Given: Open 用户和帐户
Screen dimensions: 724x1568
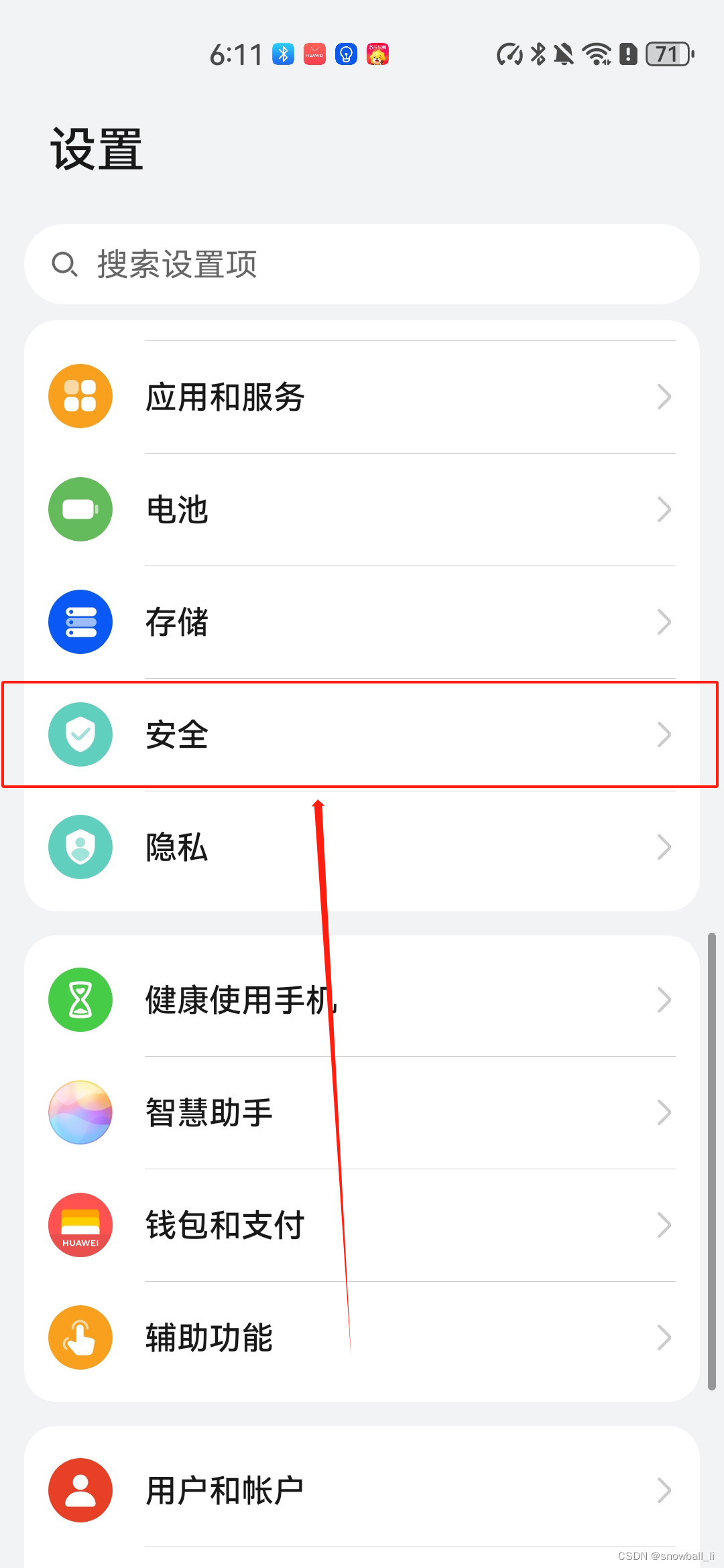Looking at the screenshot, I should (x=362, y=1490).
